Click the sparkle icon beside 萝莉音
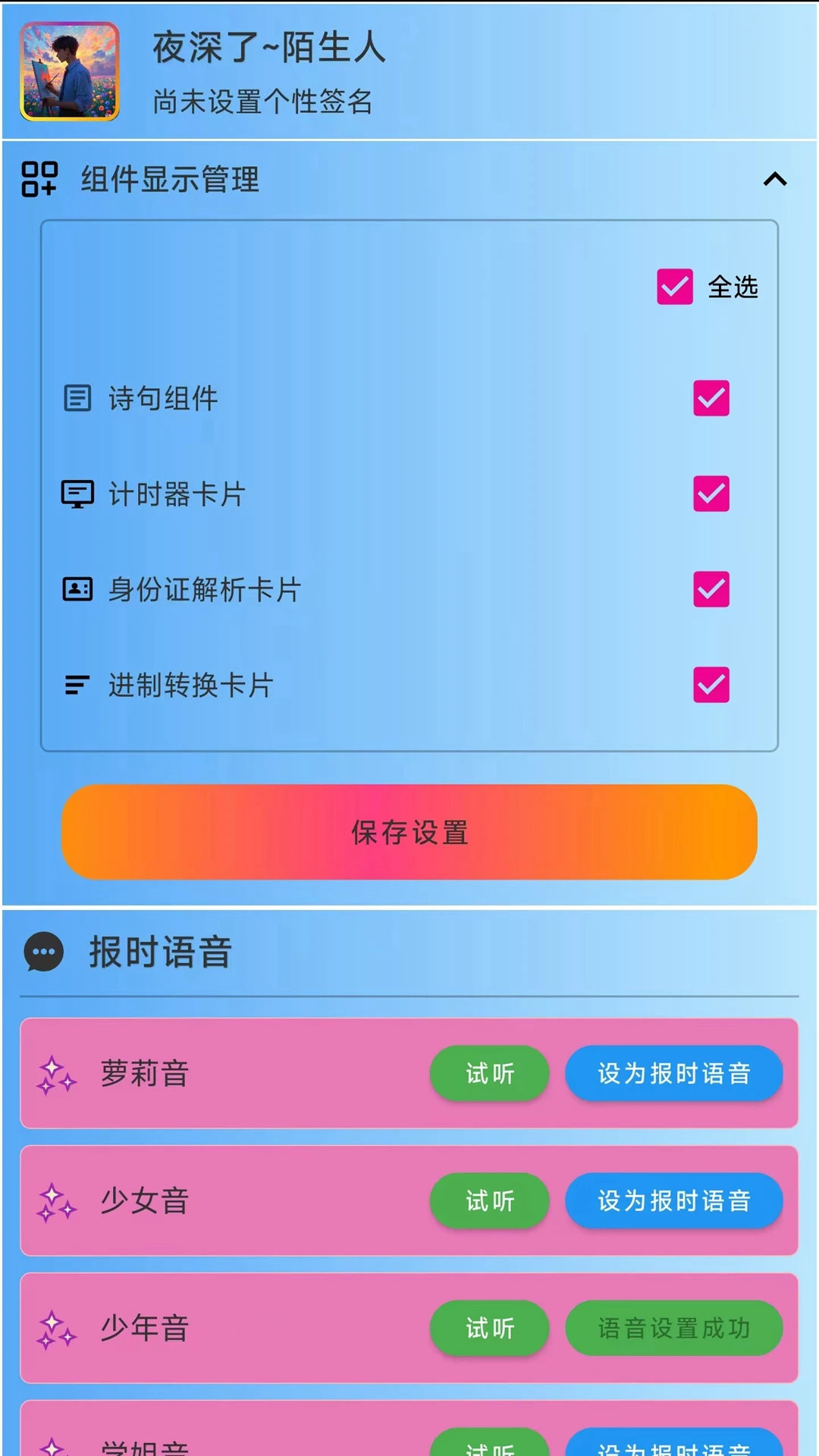The image size is (819, 1456). click(56, 1074)
